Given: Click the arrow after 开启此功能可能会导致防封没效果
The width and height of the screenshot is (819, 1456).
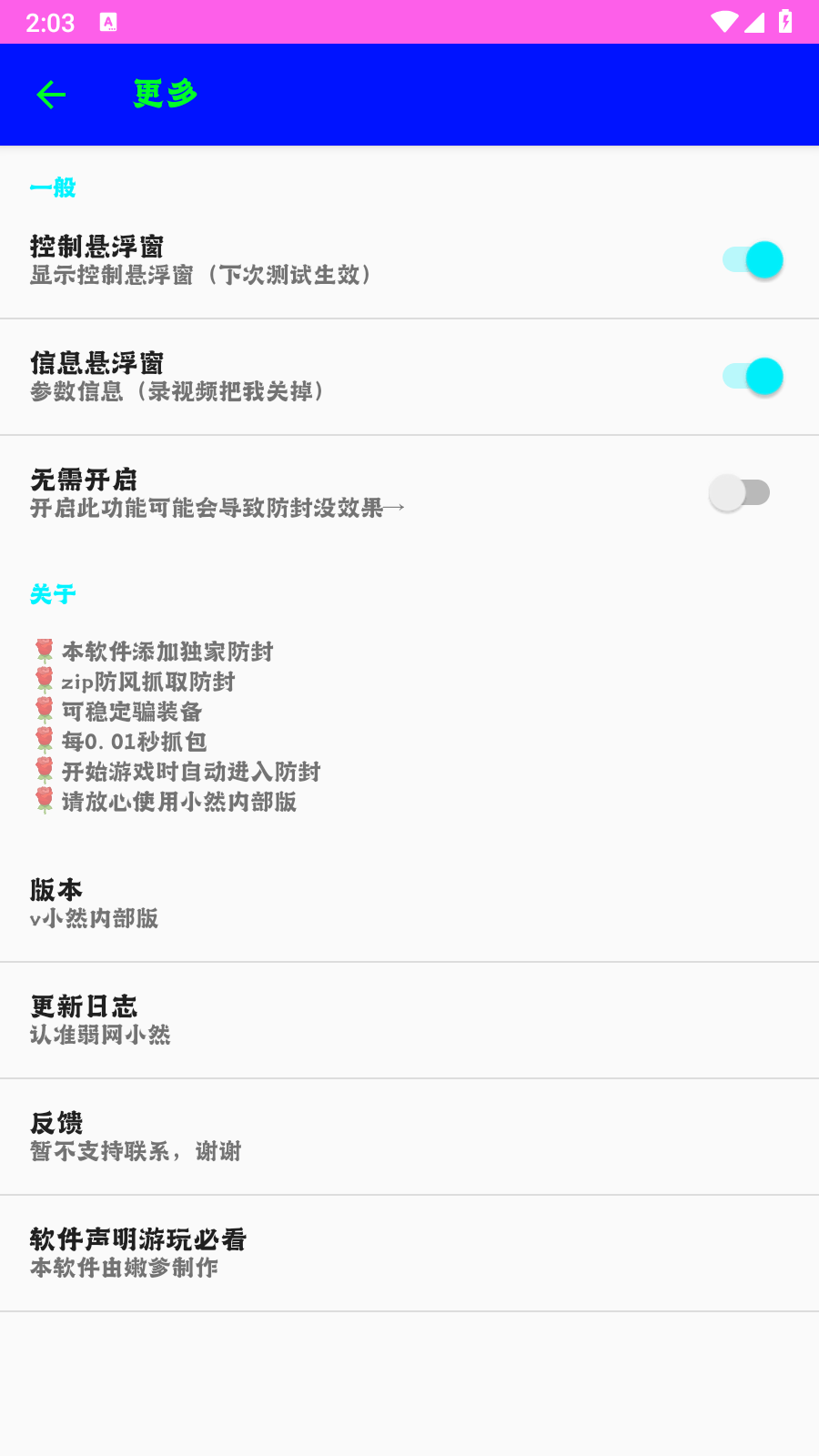Looking at the screenshot, I should [x=391, y=508].
